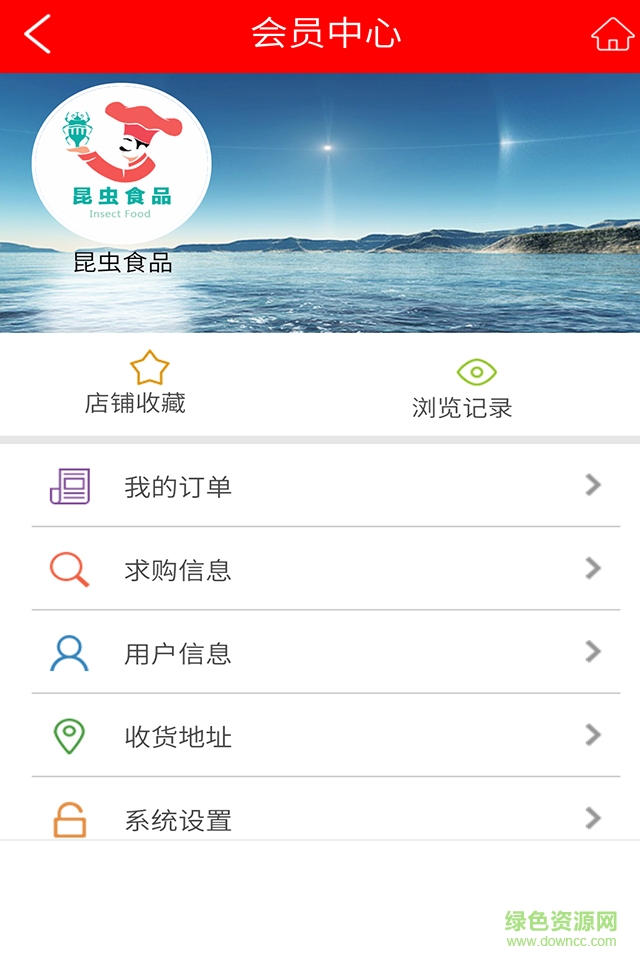Screen dimensions: 640x960
Task: Tap the 昆虫食品 profile avatar
Action: click(x=122, y=163)
